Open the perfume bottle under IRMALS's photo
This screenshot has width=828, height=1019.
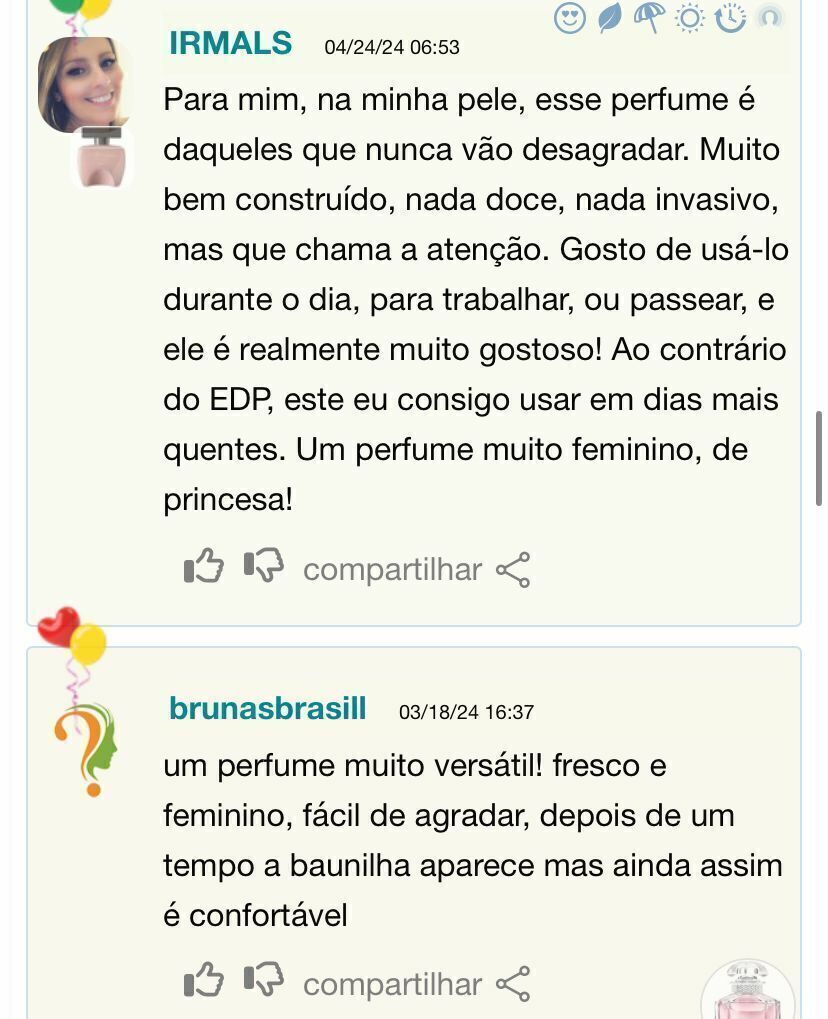102,157
